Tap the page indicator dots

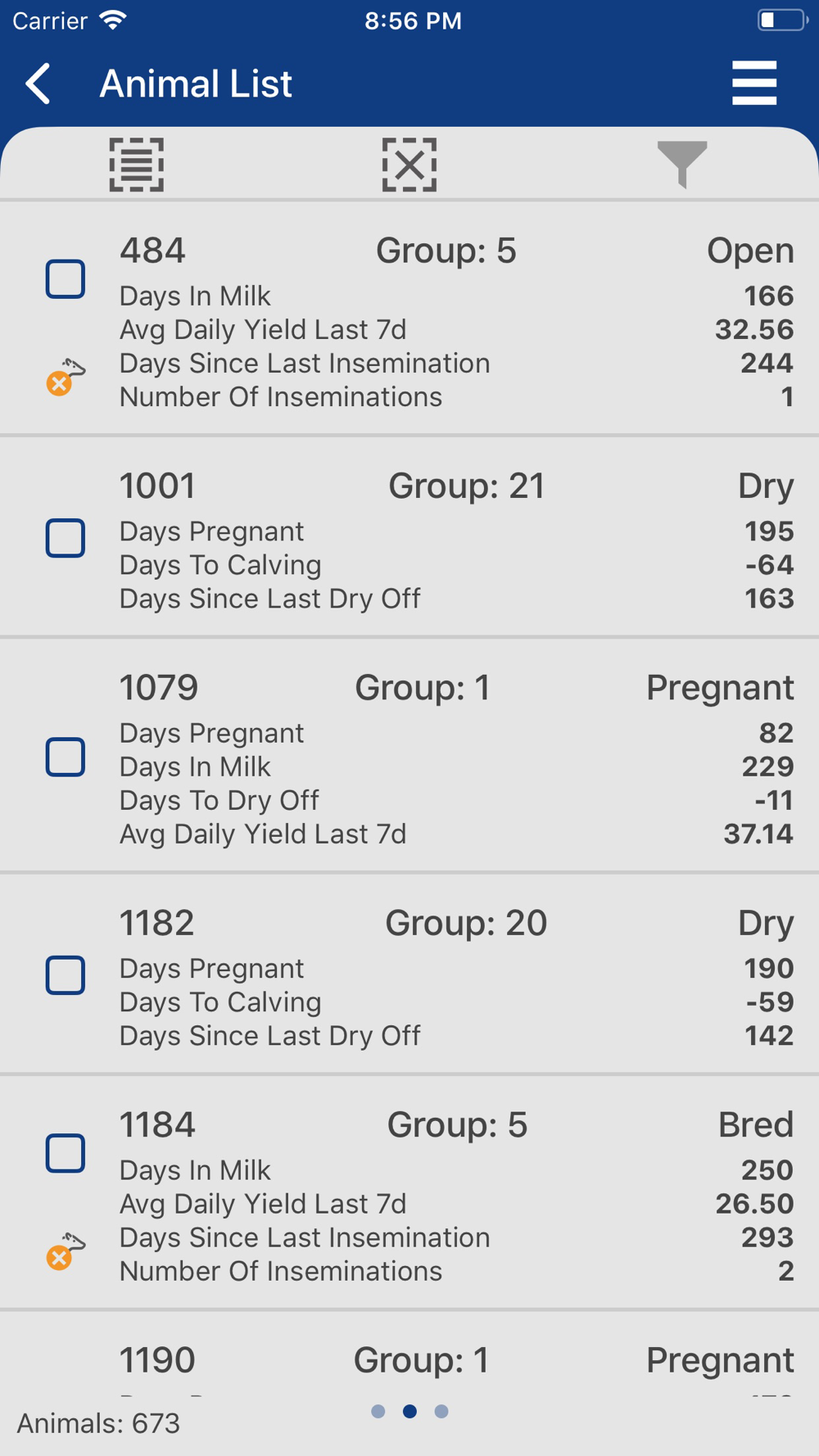point(409,1411)
